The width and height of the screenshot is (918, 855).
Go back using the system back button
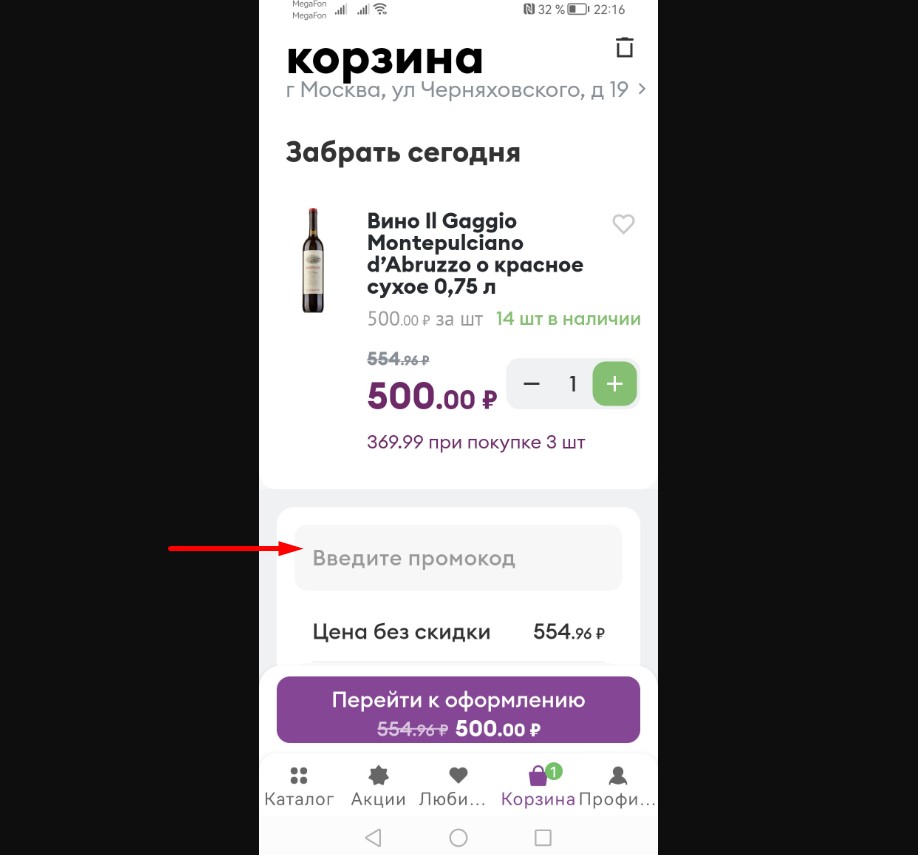point(373,837)
